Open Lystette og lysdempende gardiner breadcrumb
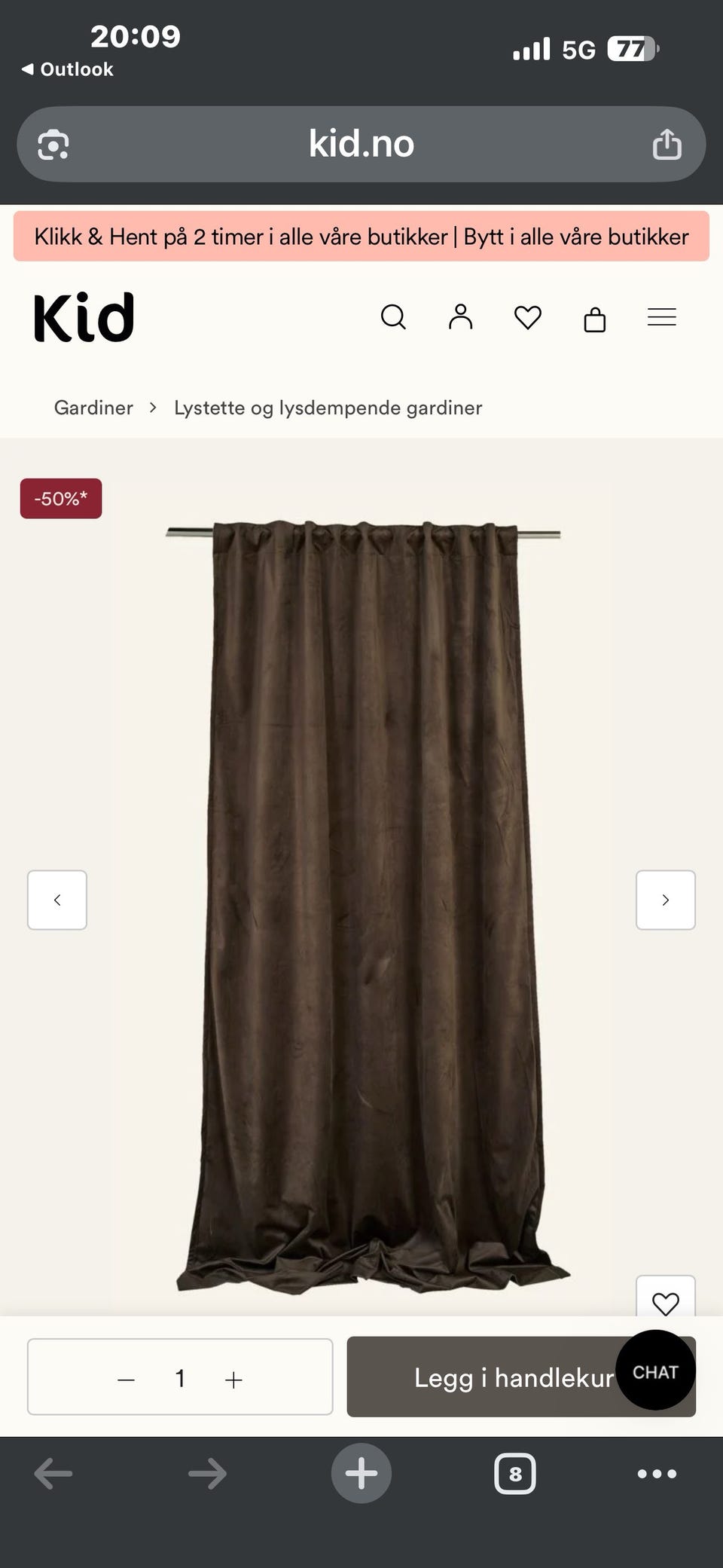 coord(328,408)
